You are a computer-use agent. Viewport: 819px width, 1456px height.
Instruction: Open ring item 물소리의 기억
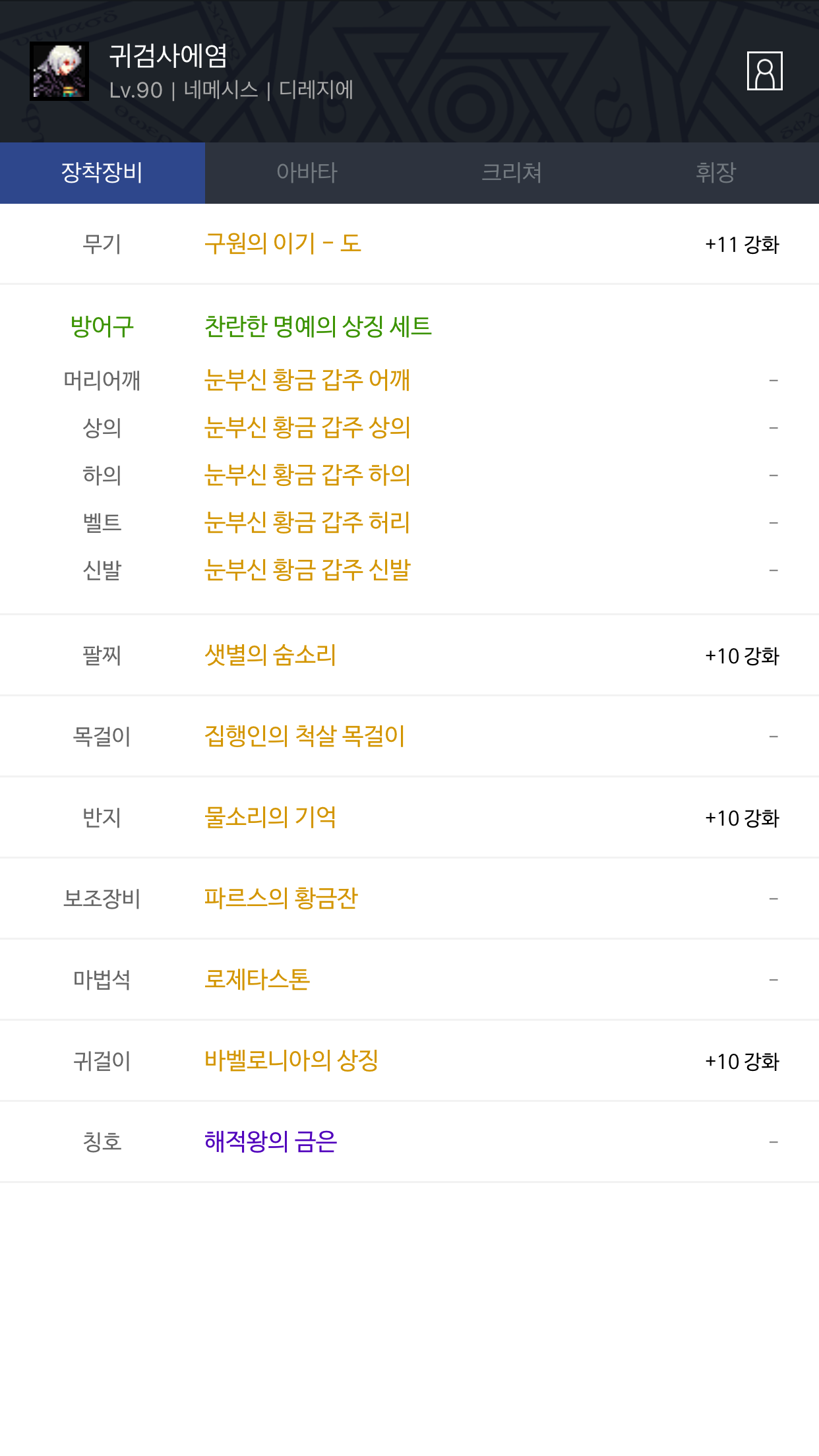(x=270, y=817)
